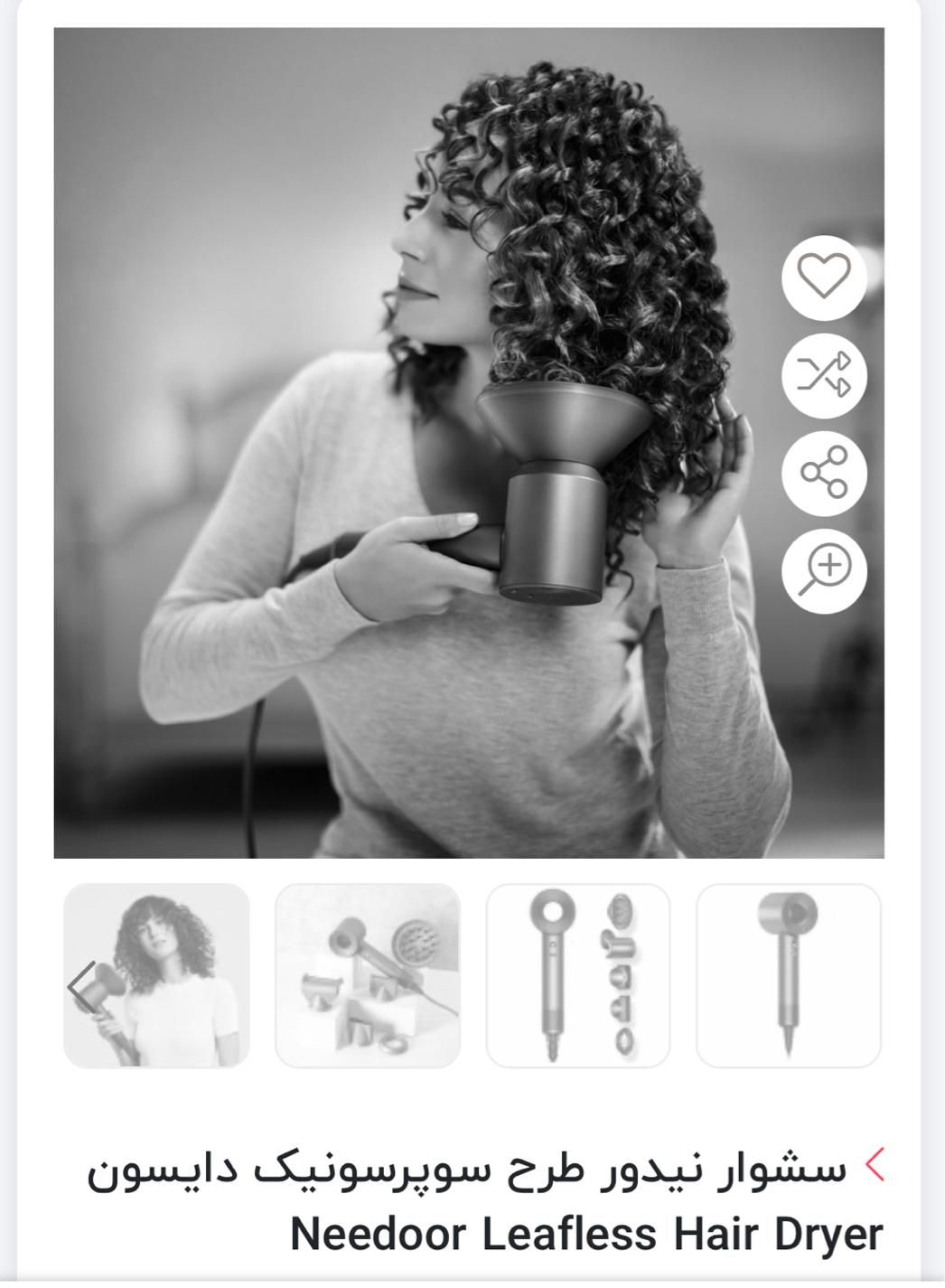Select the thumbnail with dryer and five attachments

tap(578, 975)
